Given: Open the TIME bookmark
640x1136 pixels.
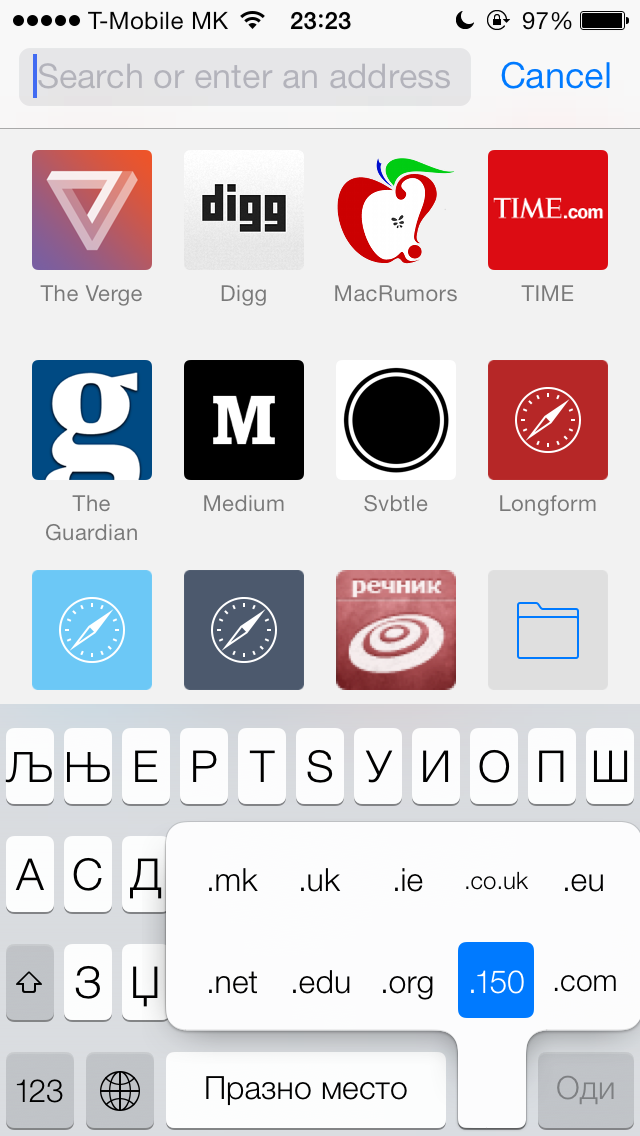Looking at the screenshot, I should (x=548, y=210).
